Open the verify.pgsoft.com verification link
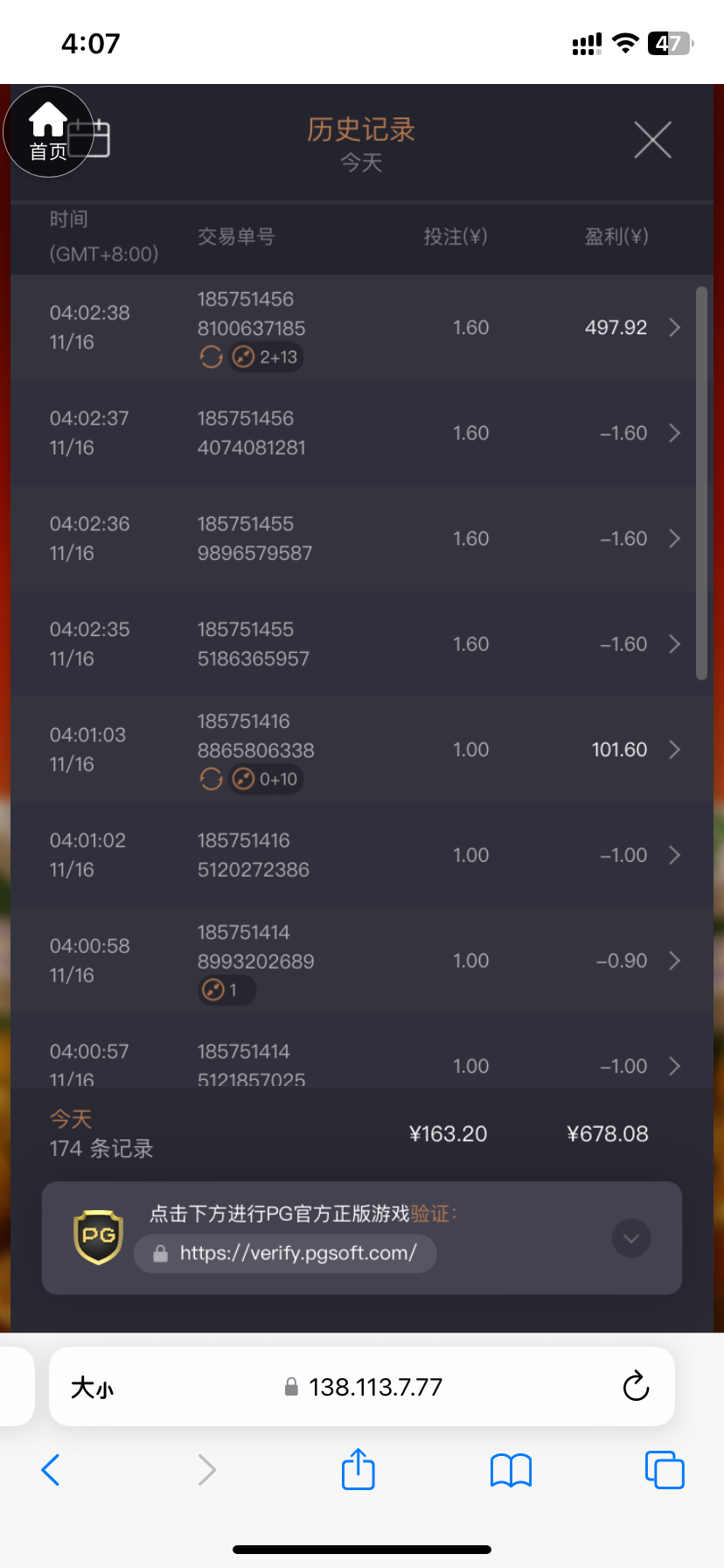Screen dimensions: 724x1568 click(285, 1253)
